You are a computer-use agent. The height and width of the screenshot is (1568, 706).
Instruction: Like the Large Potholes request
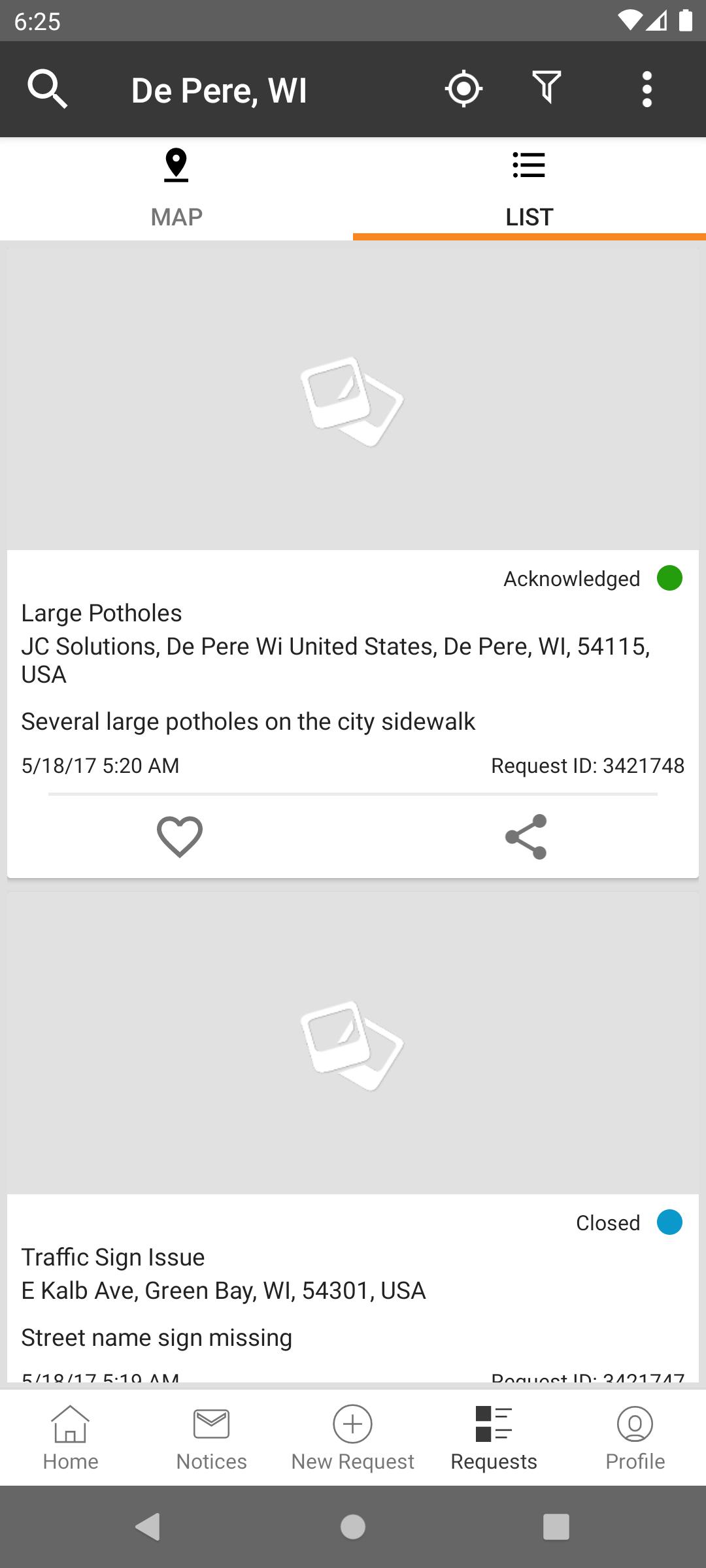coord(180,837)
